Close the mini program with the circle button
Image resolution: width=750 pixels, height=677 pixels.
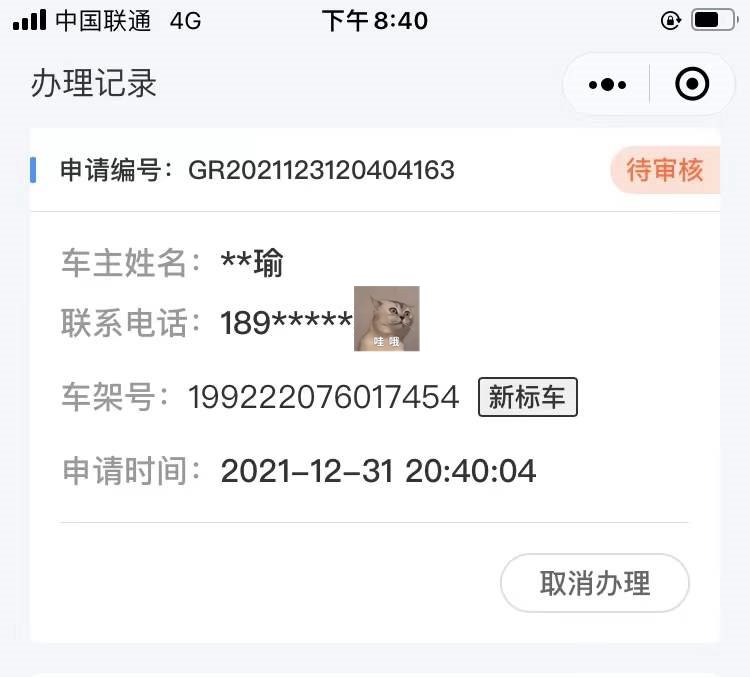coord(692,85)
